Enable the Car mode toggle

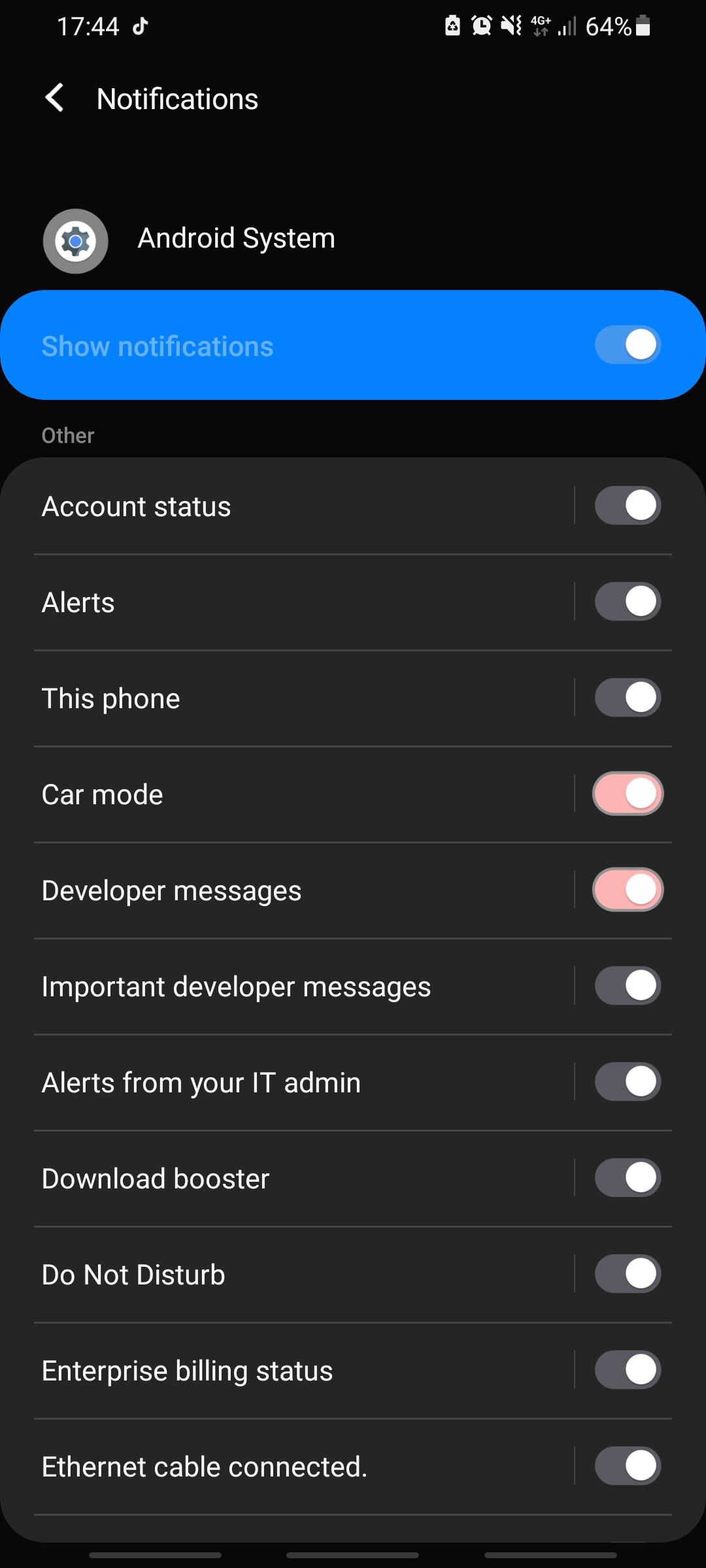pyautogui.click(x=626, y=793)
